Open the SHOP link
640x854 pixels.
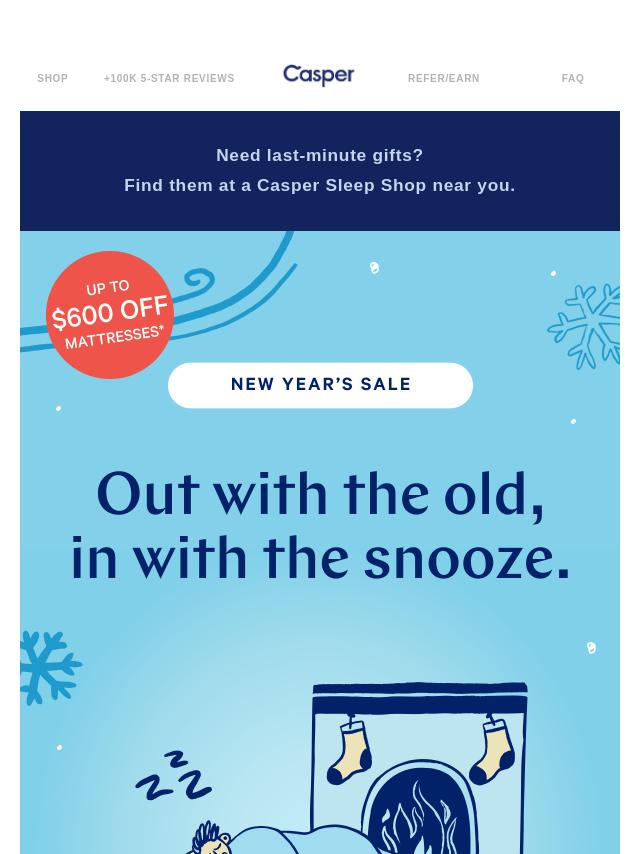(x=53, y=78)
